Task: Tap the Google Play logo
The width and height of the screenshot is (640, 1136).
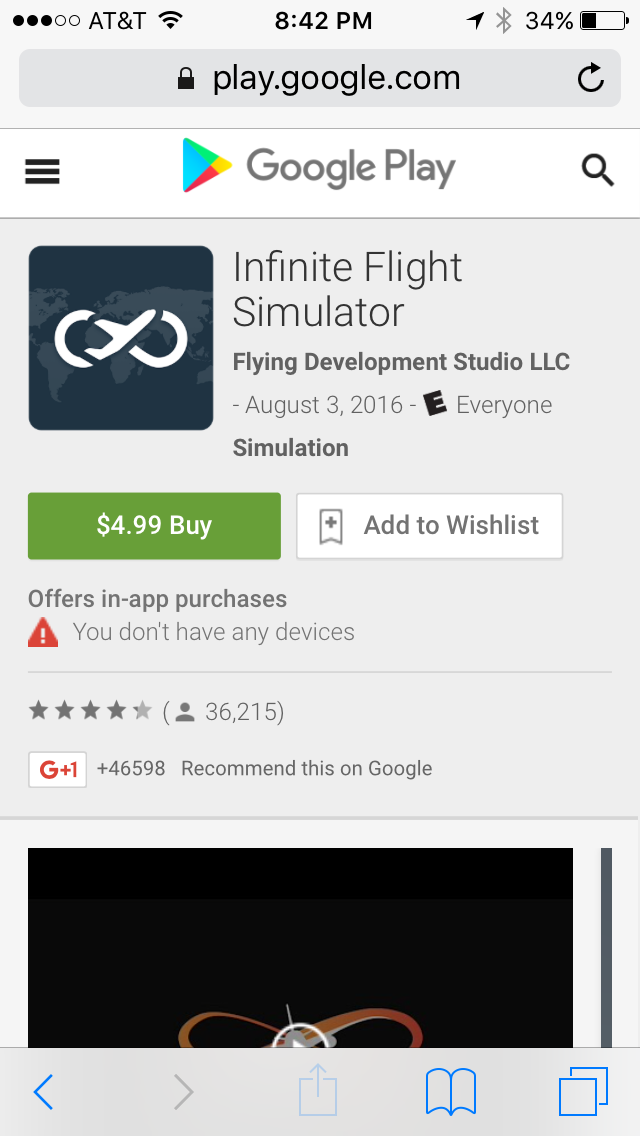Action: [x=319, y=168]
